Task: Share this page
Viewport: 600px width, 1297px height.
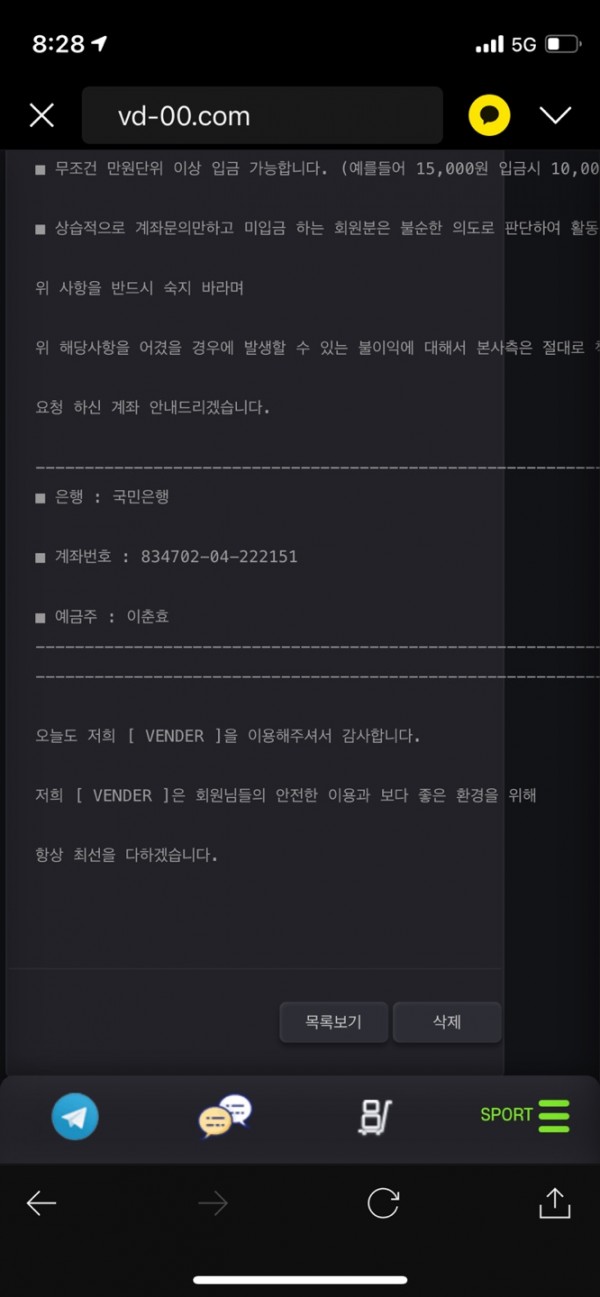Action: (x=554, y=1204)
